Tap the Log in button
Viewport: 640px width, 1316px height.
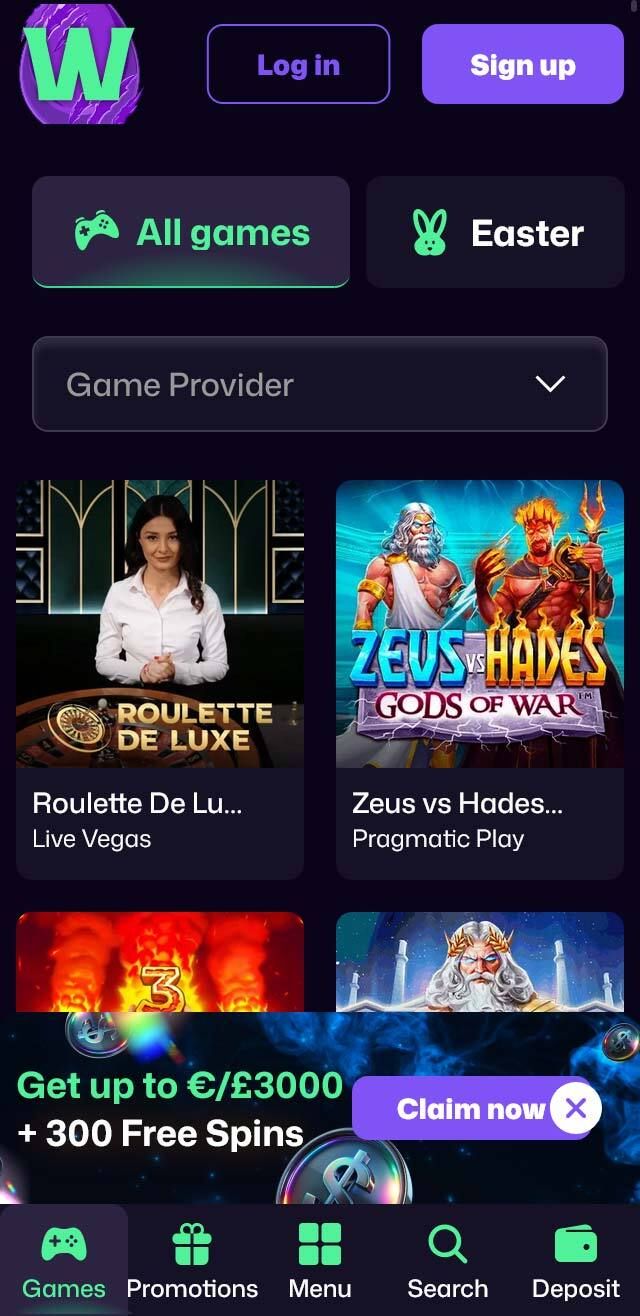298,65
